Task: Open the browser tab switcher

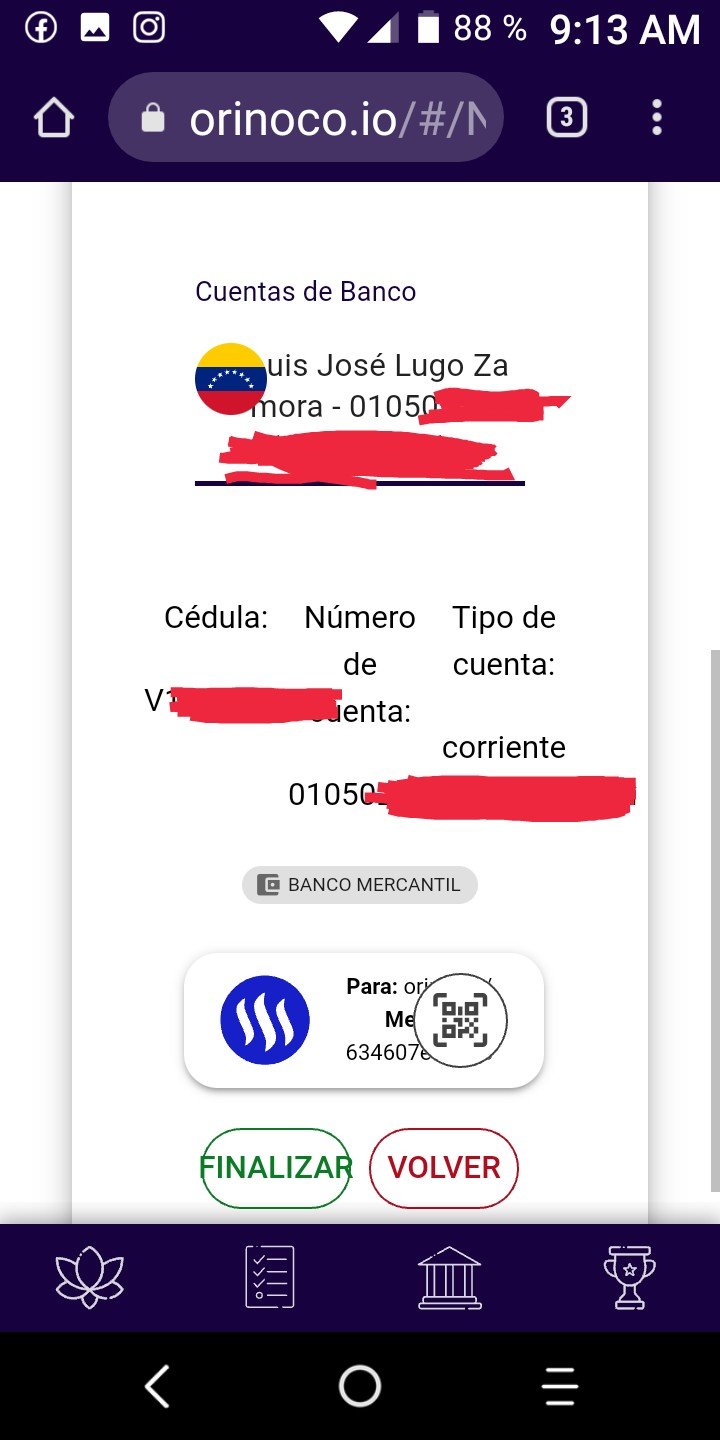Action: (566, 119)
